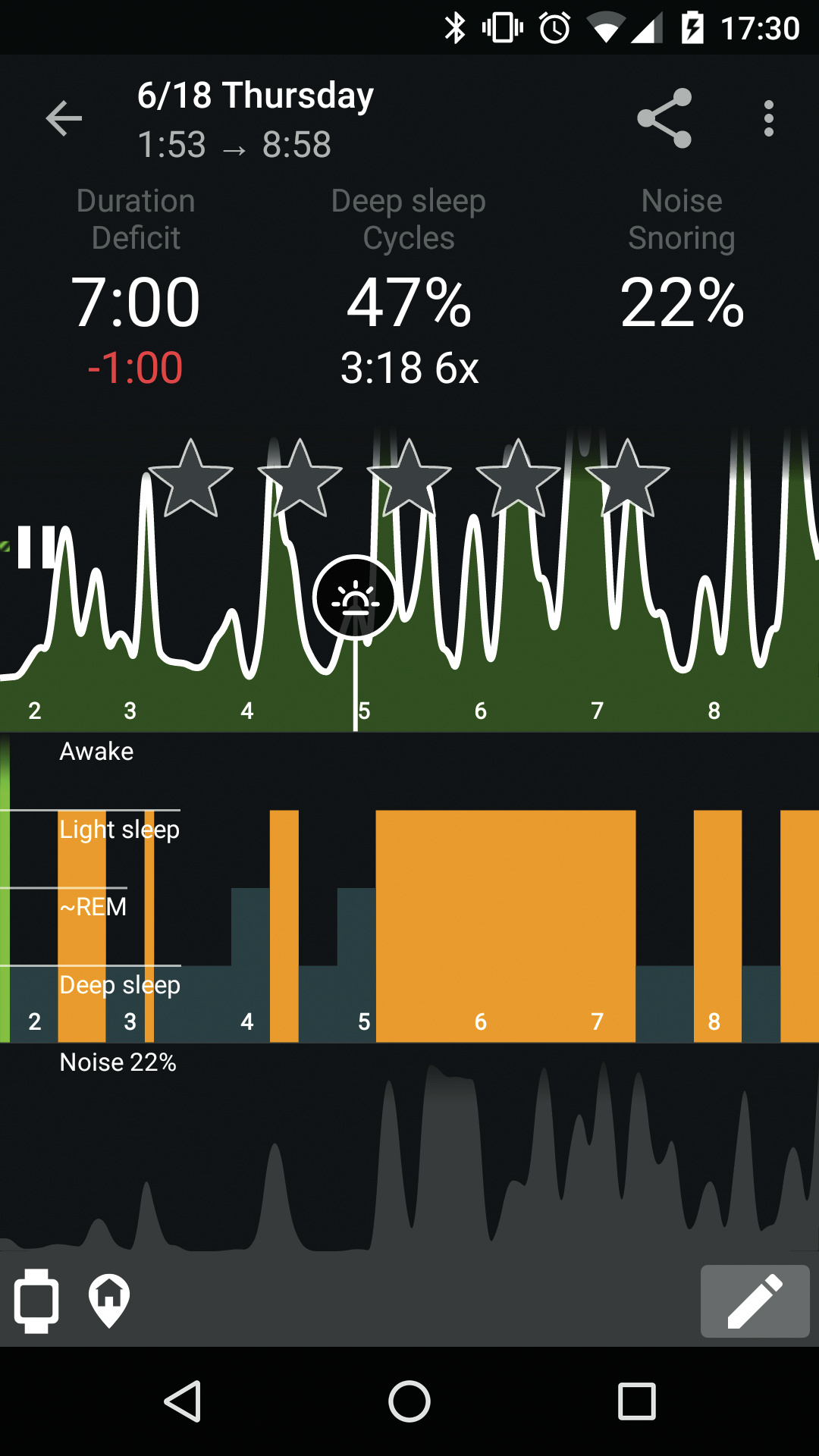The height and width of the screenshot is (1456, 819).
Task: Open the overflow menu
Action: pyautogui.click(x=769, y=119)
